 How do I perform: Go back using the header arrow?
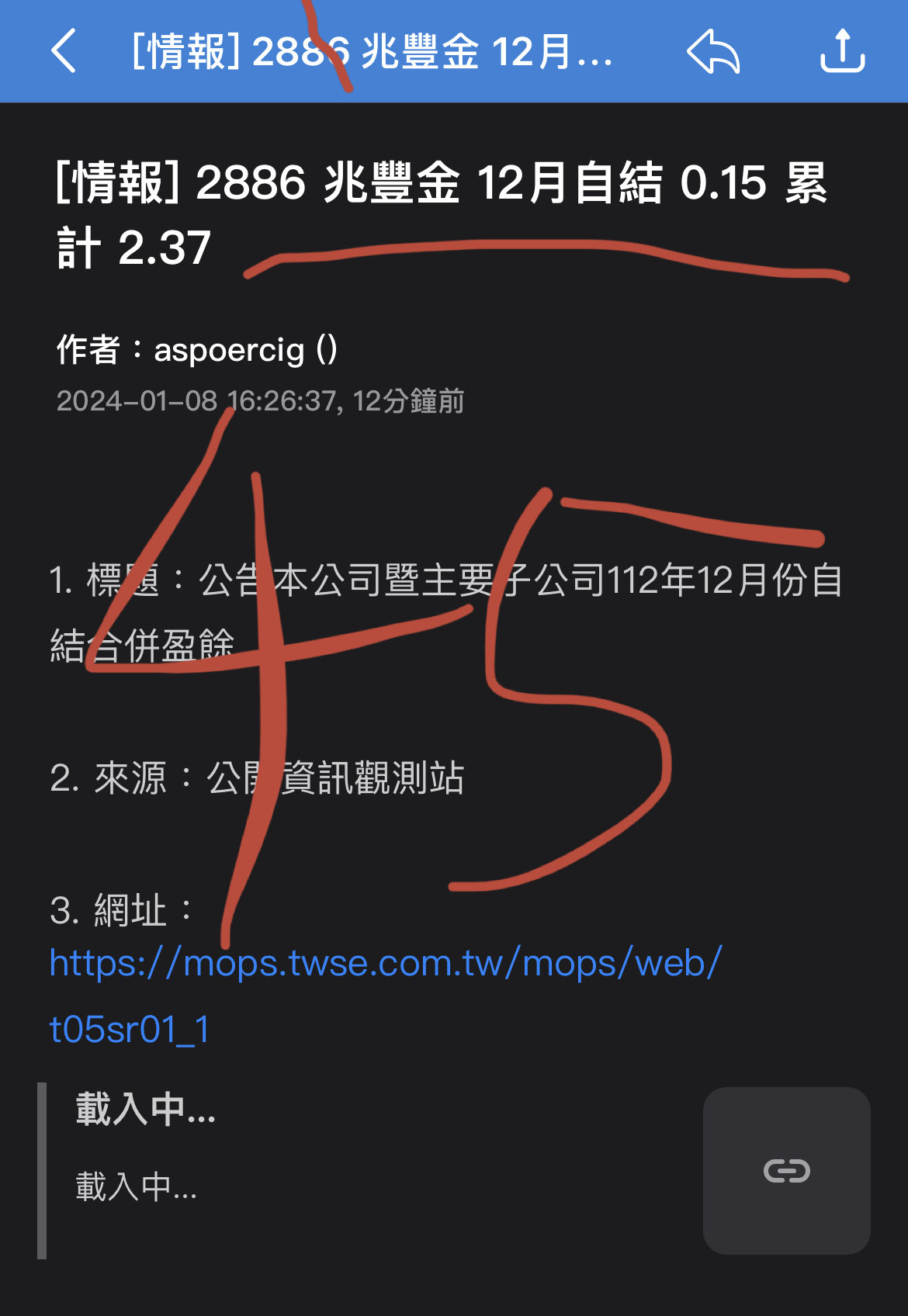pyautogui.click(x=64, y=51)
